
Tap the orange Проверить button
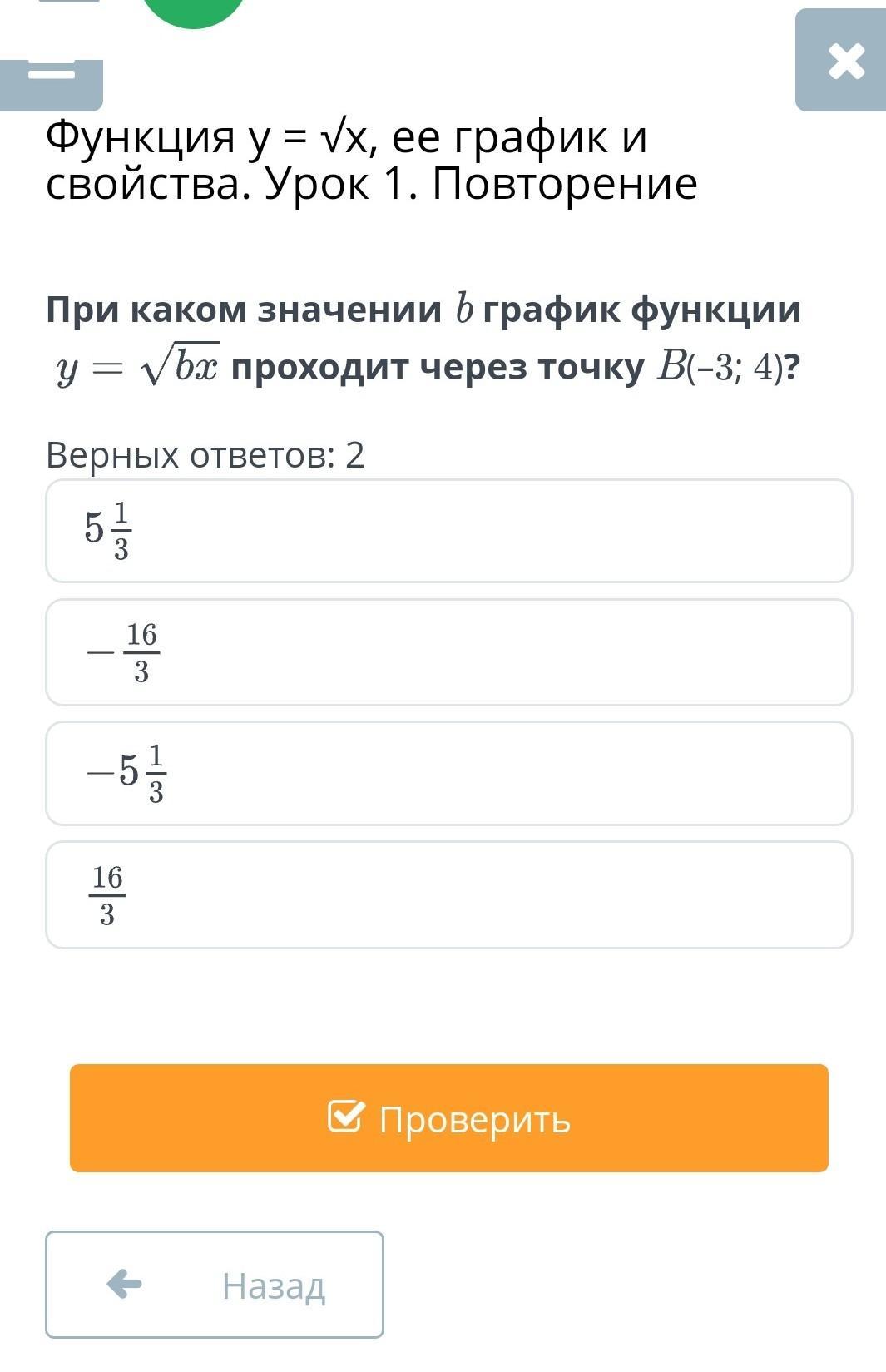[x=449, y=1118]
